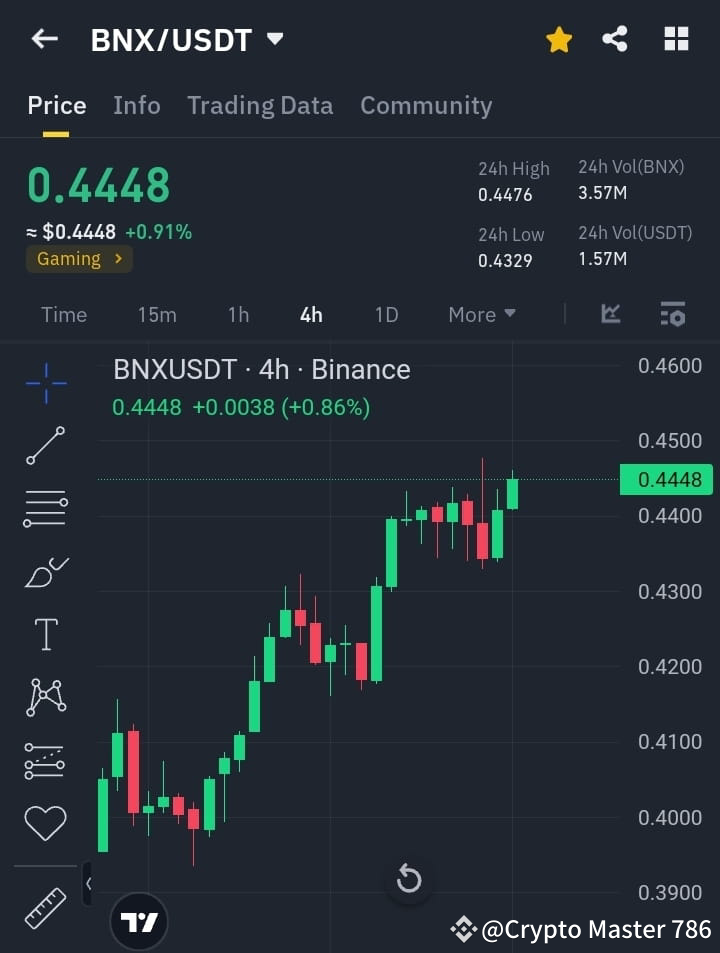Select the XABCD pattern tool
The width and height of the screenshot is (720, 953).
tap(44, 697)
